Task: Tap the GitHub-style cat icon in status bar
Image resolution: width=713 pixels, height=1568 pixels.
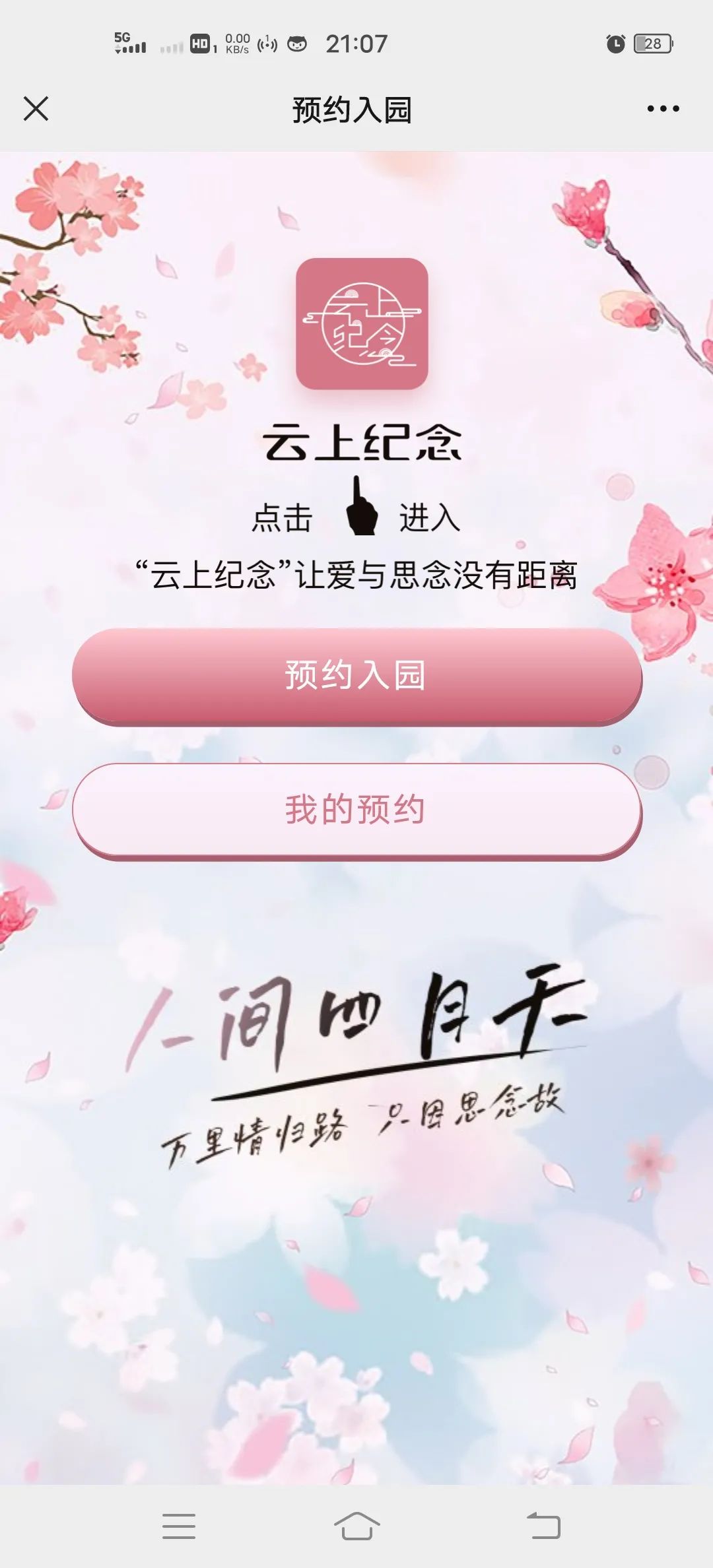Action: coord(298,43)
